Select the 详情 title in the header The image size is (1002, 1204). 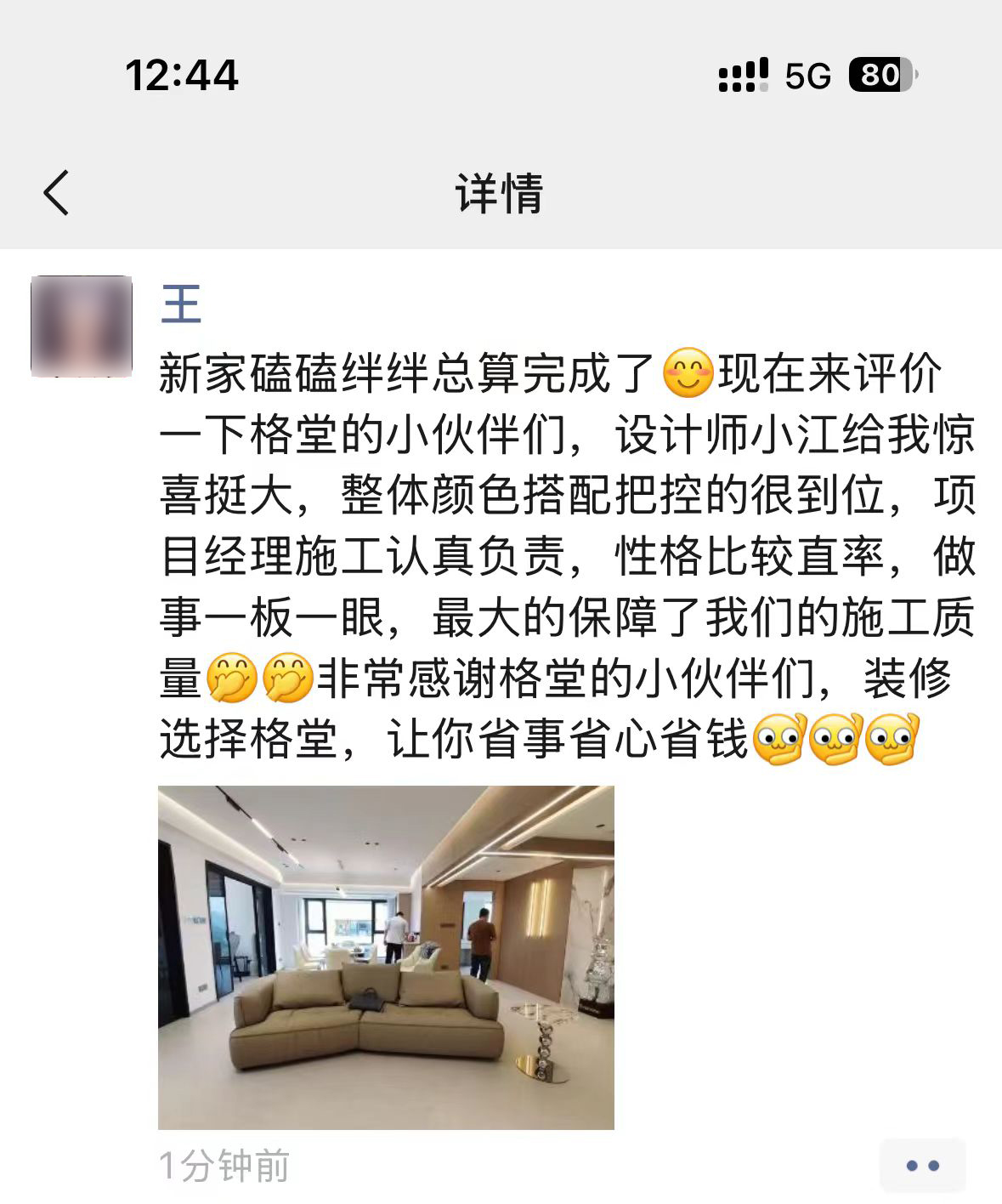(x=501, y=192)
